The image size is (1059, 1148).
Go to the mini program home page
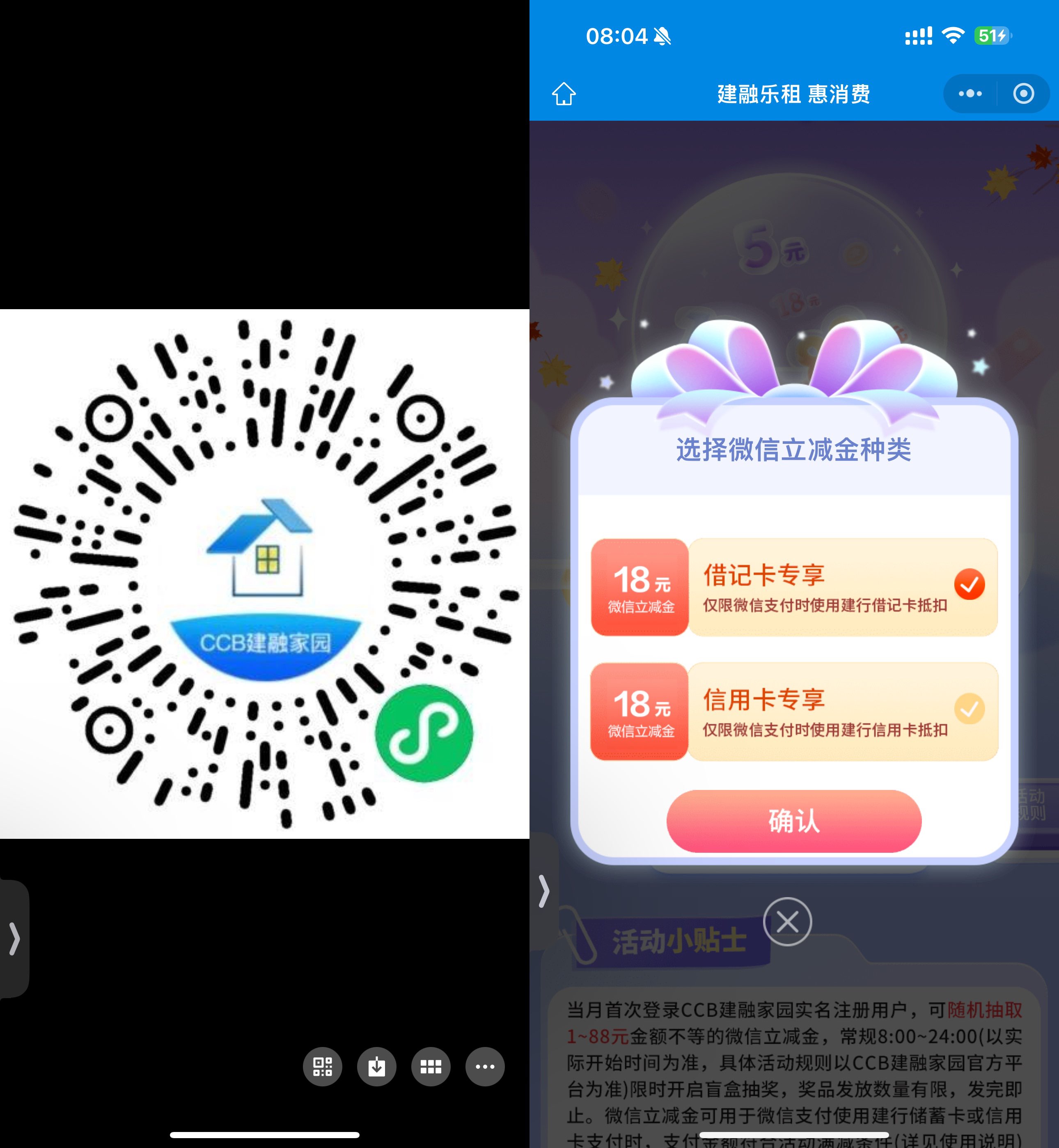click(563, 94)
